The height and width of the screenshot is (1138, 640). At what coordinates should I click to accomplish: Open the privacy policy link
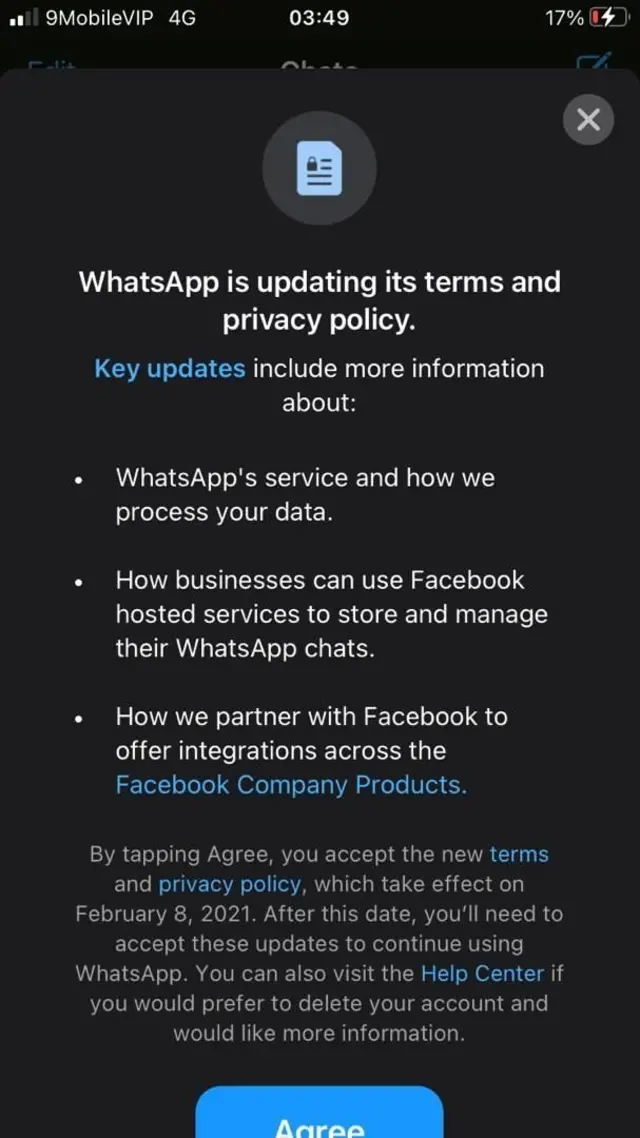coord(229,884)
